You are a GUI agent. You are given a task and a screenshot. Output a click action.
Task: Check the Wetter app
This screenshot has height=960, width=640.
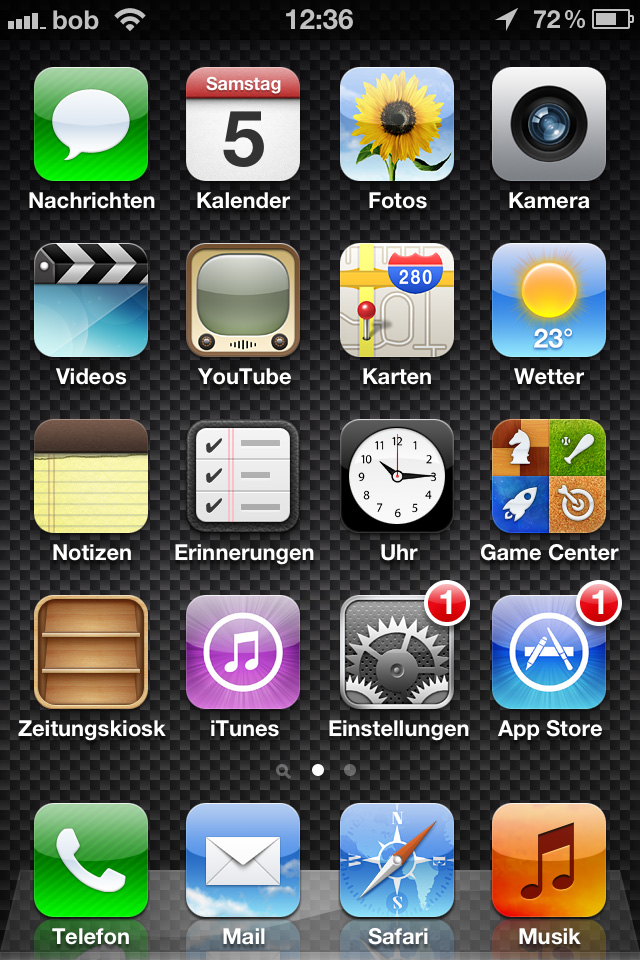(x=549, y=301)
